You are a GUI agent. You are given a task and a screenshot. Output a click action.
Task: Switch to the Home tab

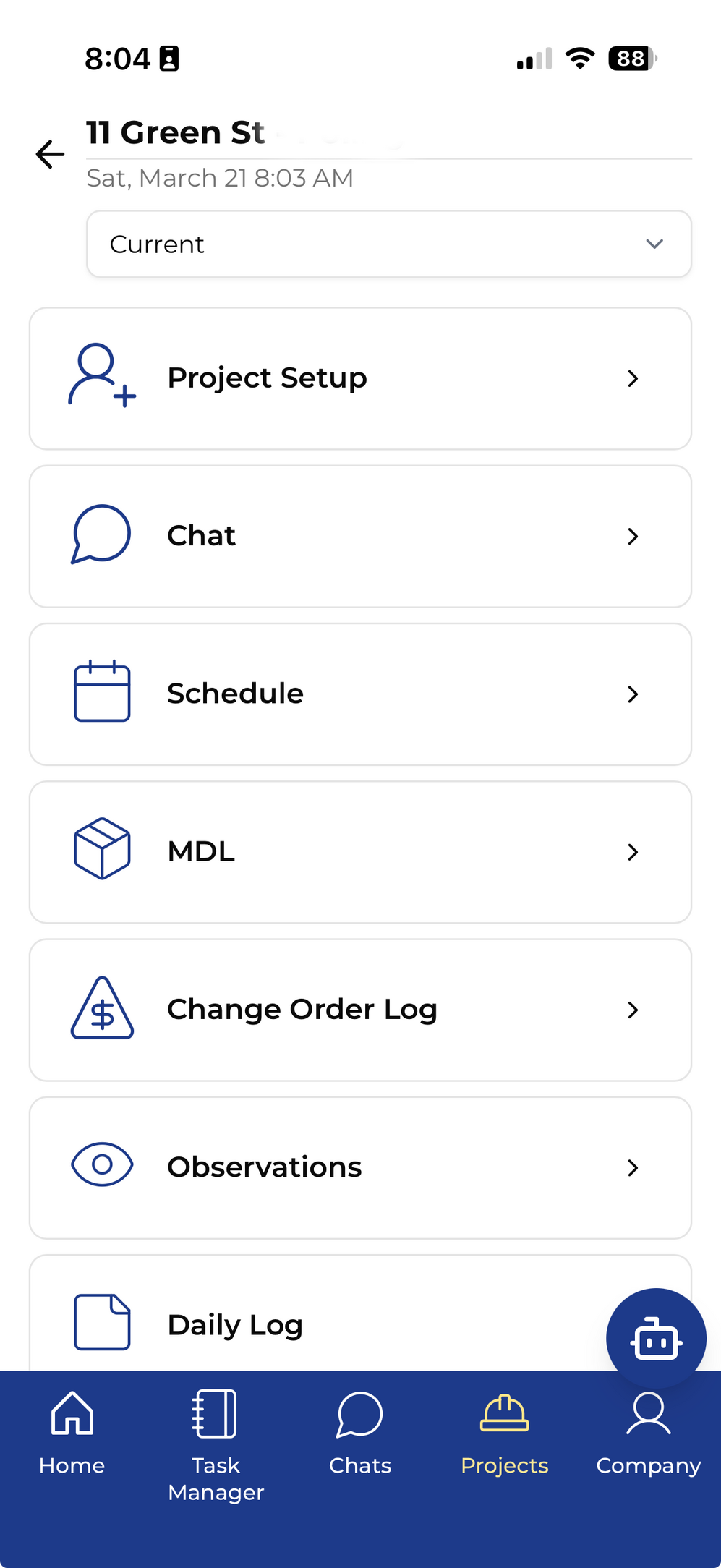click(x=72, y=1432)
